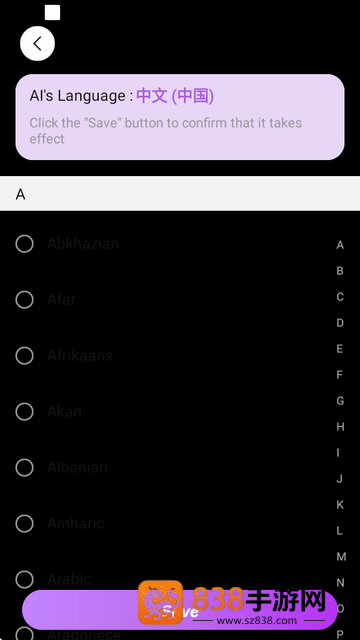
Task: Go back with the arrow button
Action: [x=37, y=43]
